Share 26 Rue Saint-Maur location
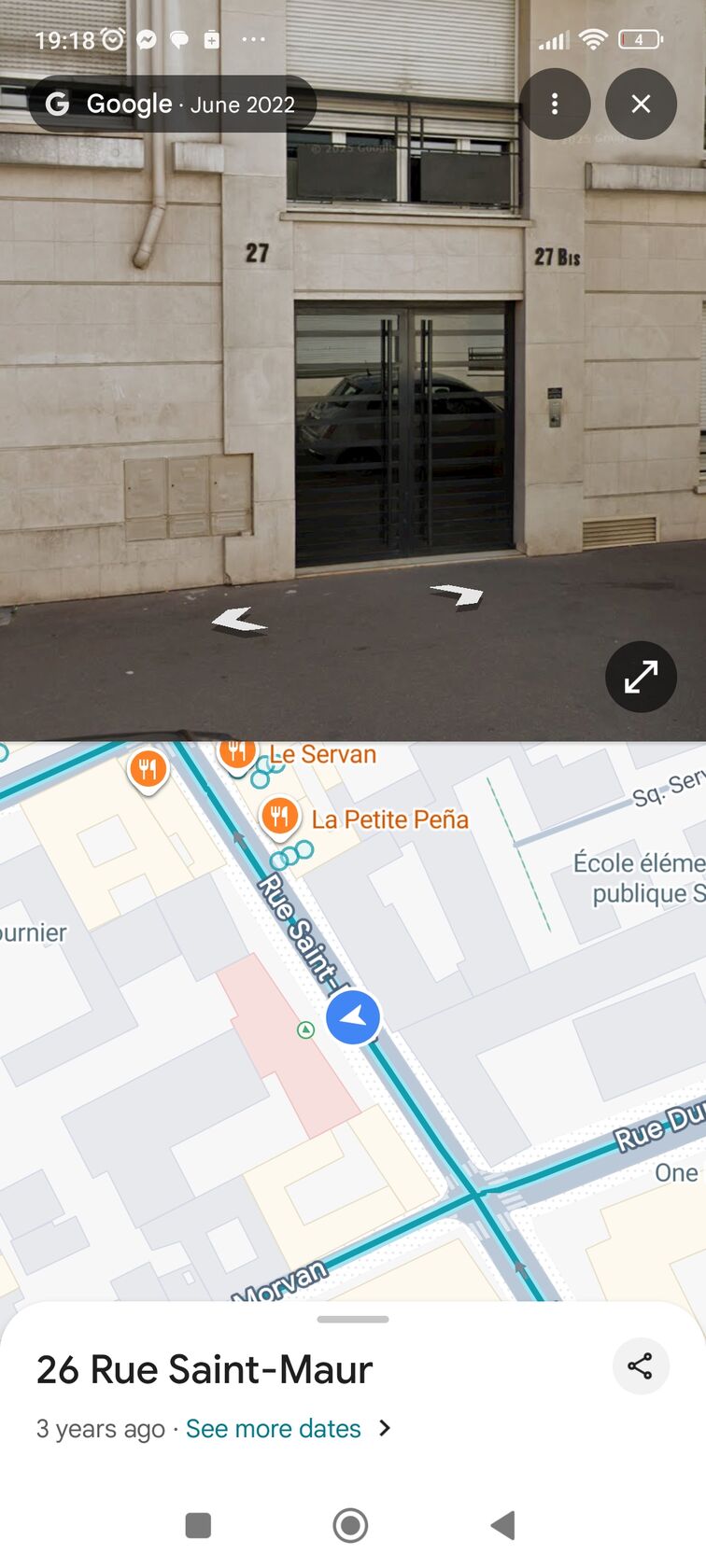 coord(641,1366)
